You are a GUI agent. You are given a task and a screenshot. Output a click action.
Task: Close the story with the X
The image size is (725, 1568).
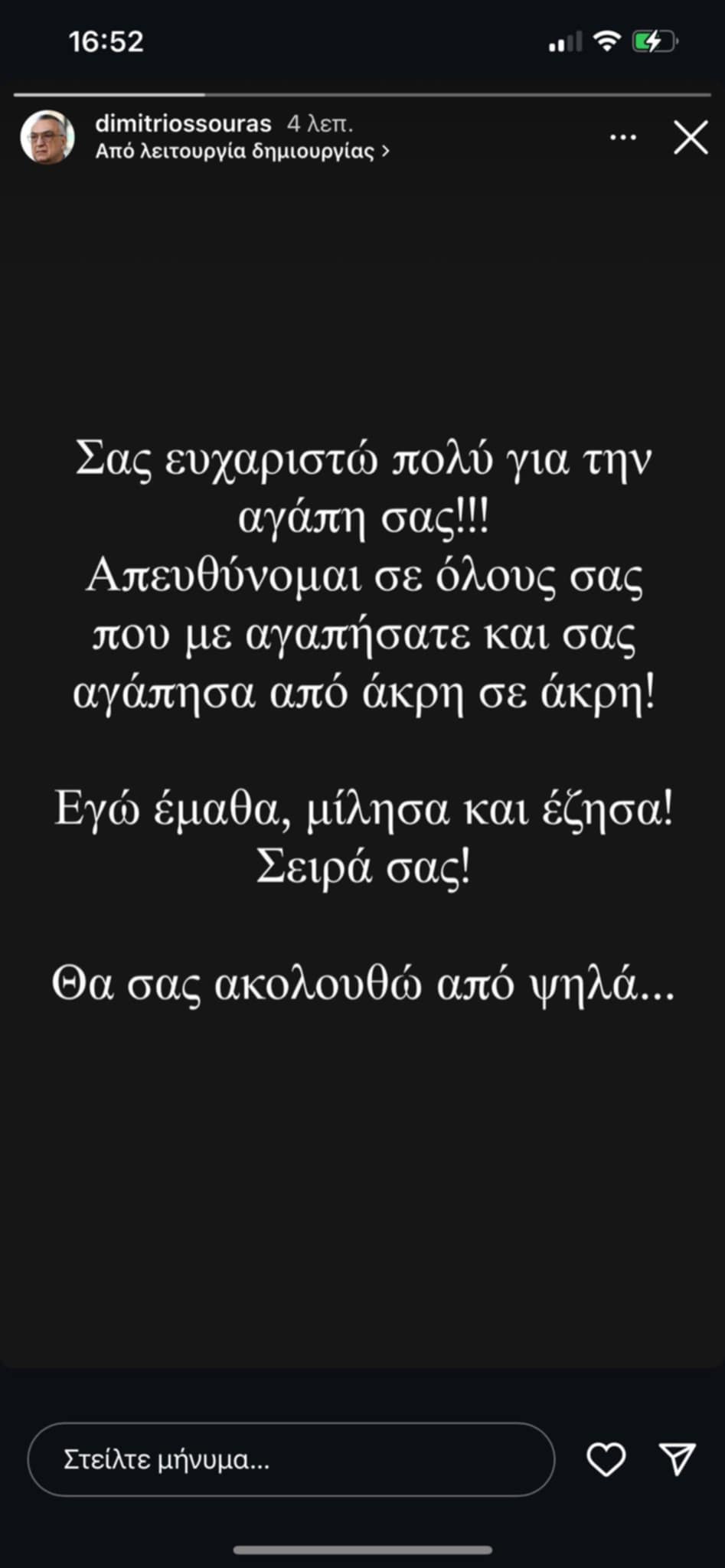(x=691, y=138)
